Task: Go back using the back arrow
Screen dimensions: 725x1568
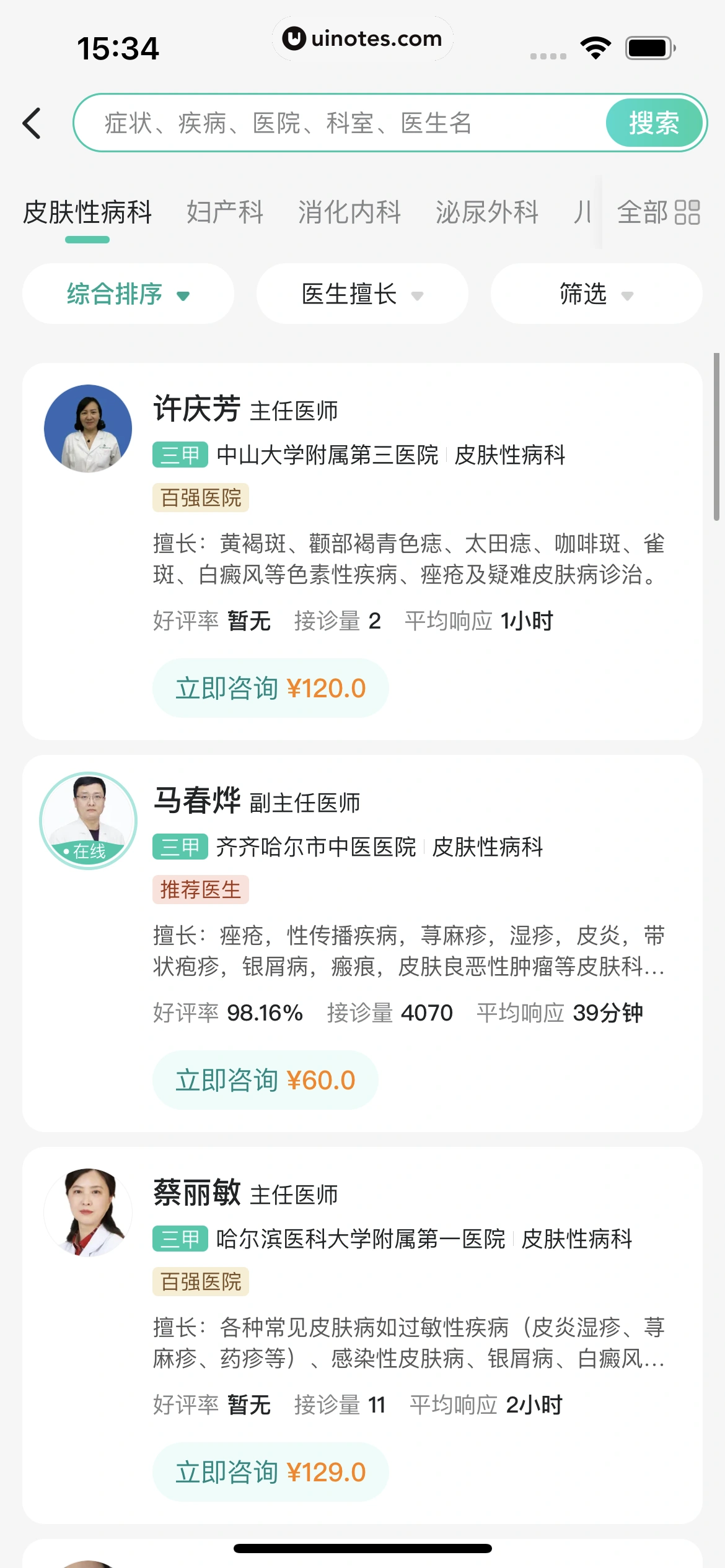Action: coord(32,123)
